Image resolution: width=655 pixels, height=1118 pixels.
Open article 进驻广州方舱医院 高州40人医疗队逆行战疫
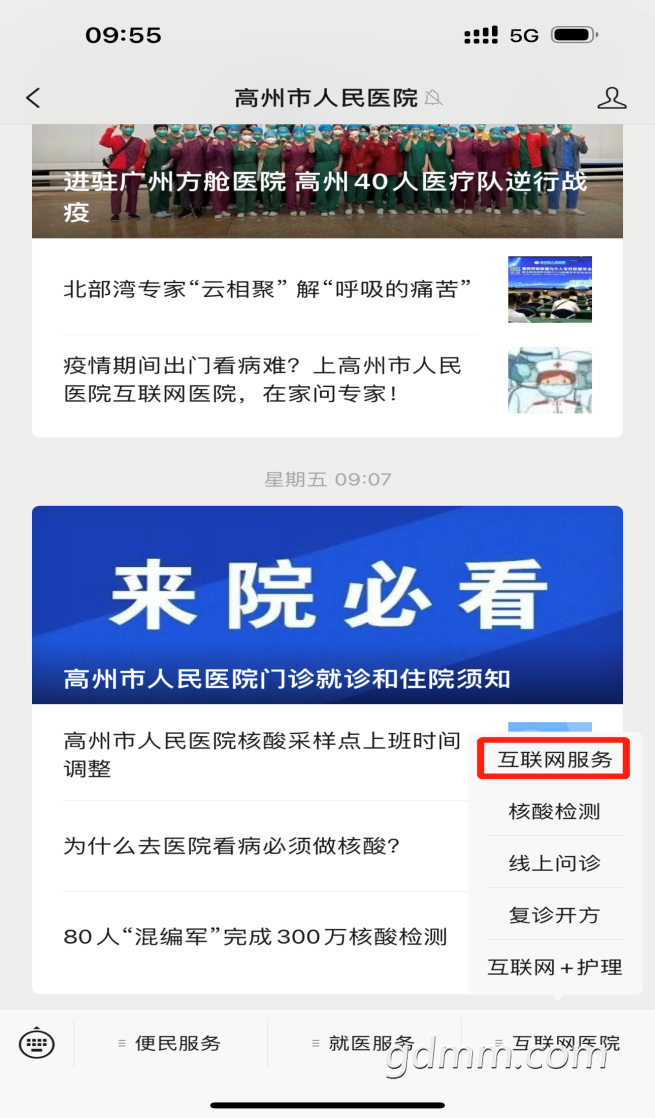(x=327, y=181)
